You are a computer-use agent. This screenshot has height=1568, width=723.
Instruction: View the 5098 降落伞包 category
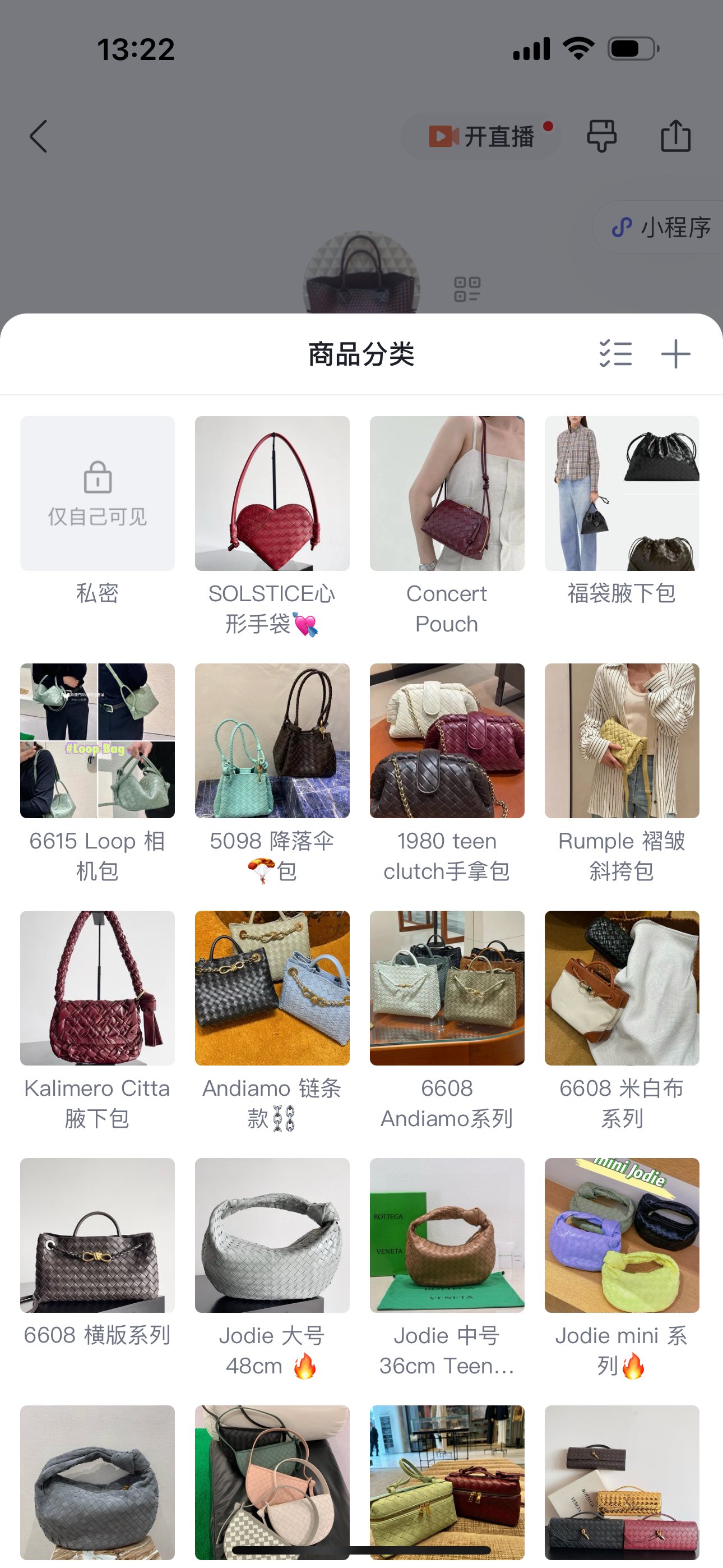click(x=272, y=741)
